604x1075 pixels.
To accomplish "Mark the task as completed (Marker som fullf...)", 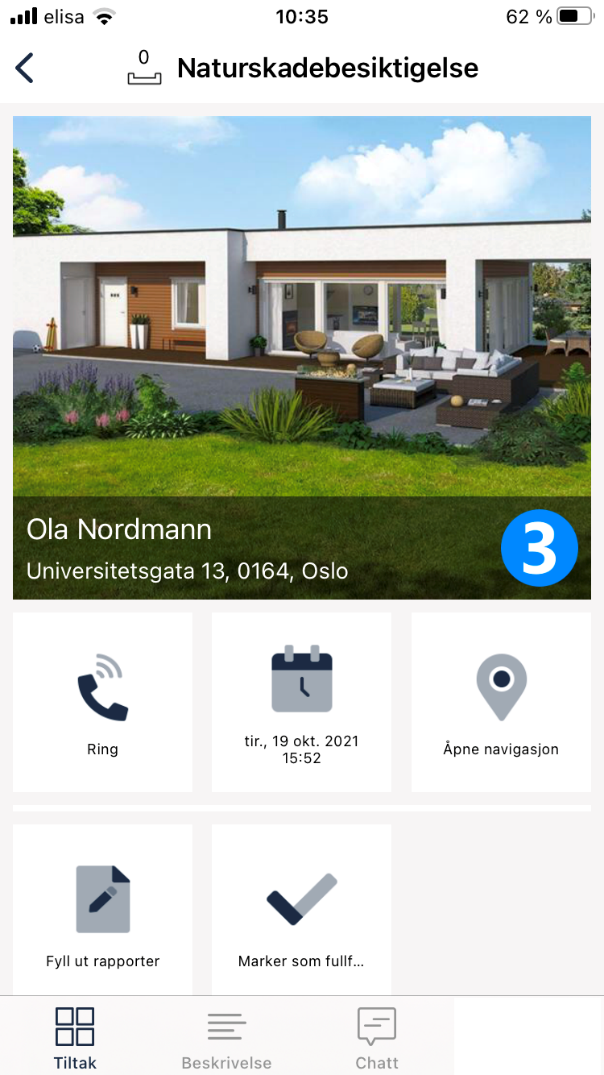I will pyautogui.click(x=301, y=910).
